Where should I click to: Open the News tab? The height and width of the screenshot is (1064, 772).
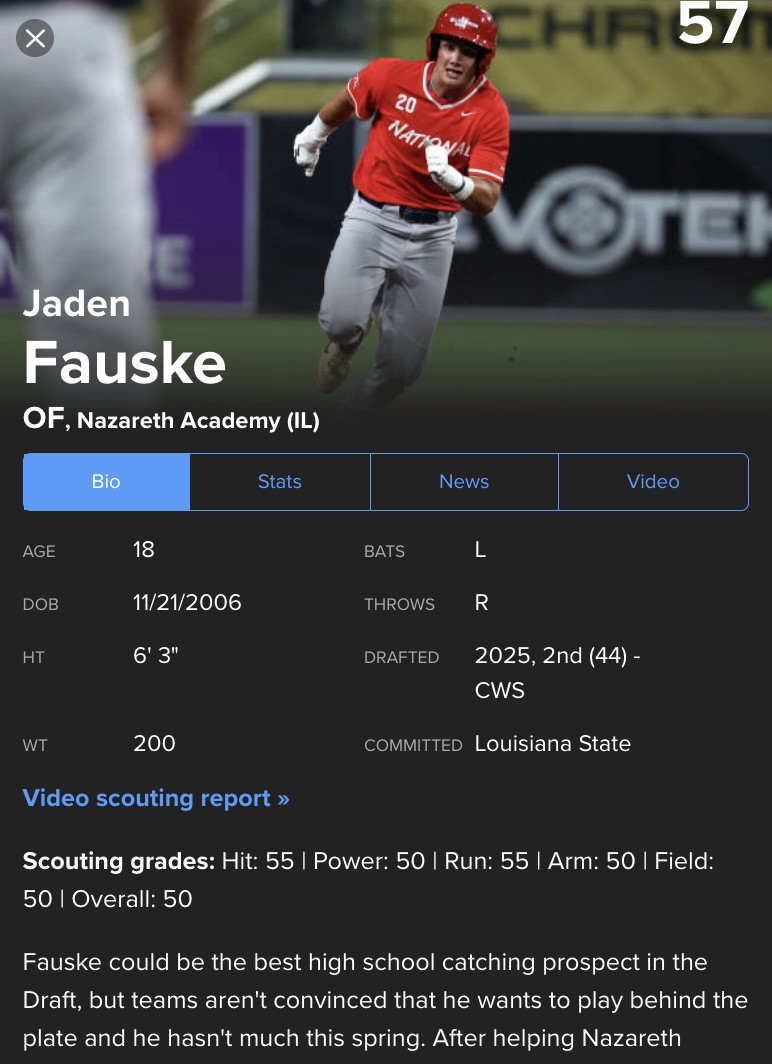point(464,482)
